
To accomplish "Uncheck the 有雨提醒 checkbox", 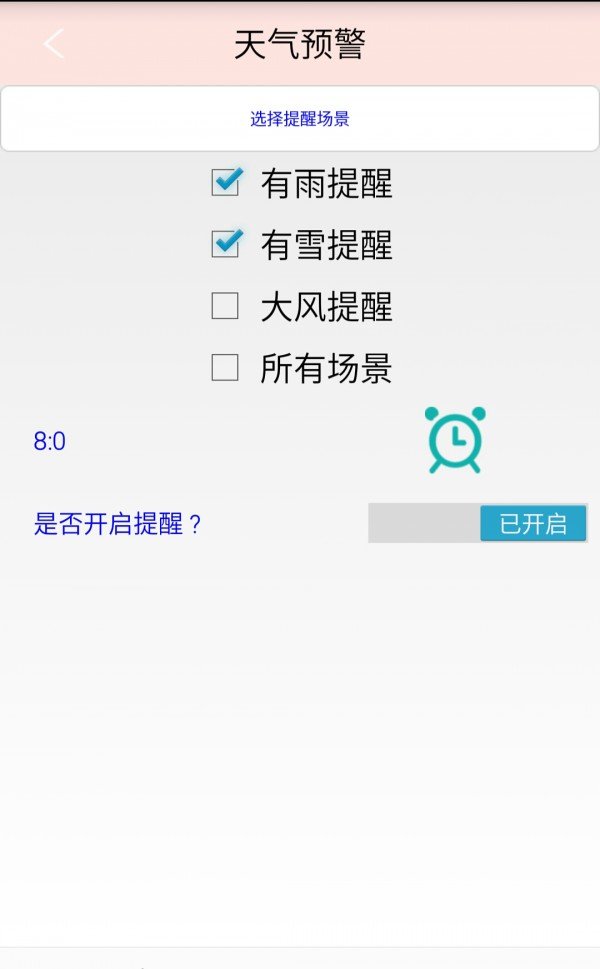I will pyautogui.click(x=226, y=182).
